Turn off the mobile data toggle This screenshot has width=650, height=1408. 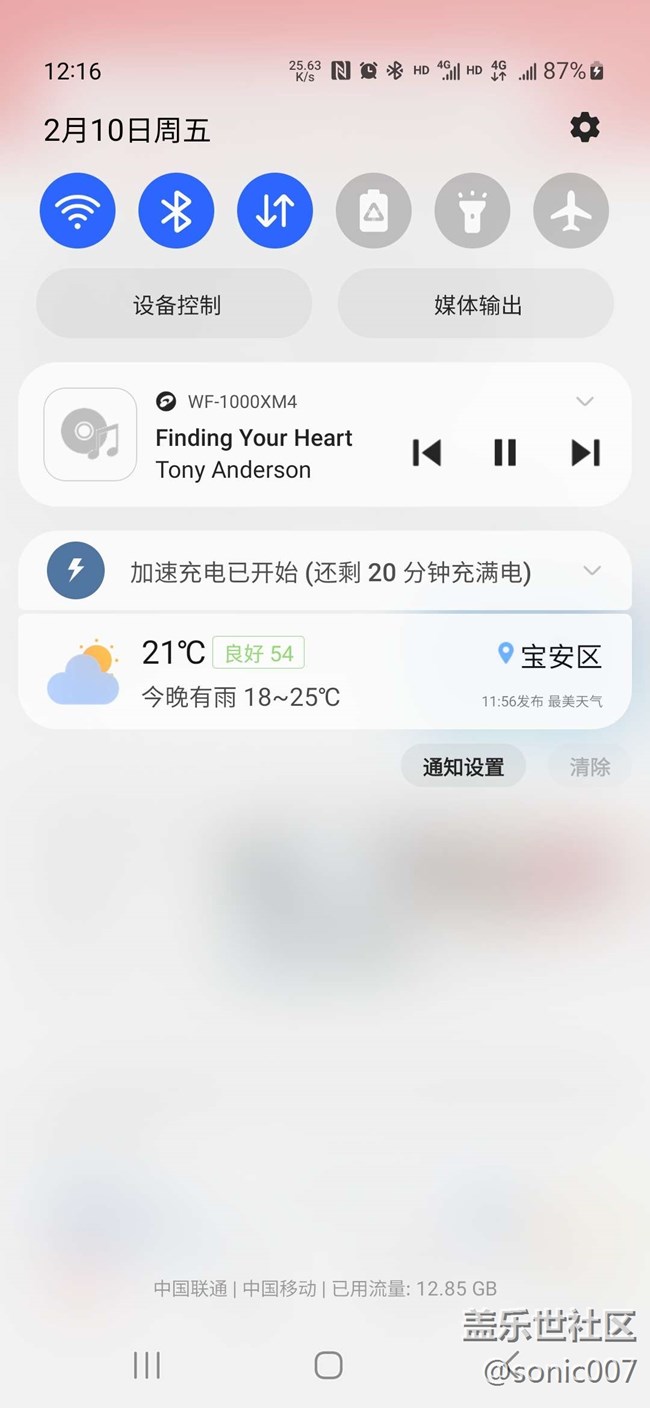[x=275, y=211]
